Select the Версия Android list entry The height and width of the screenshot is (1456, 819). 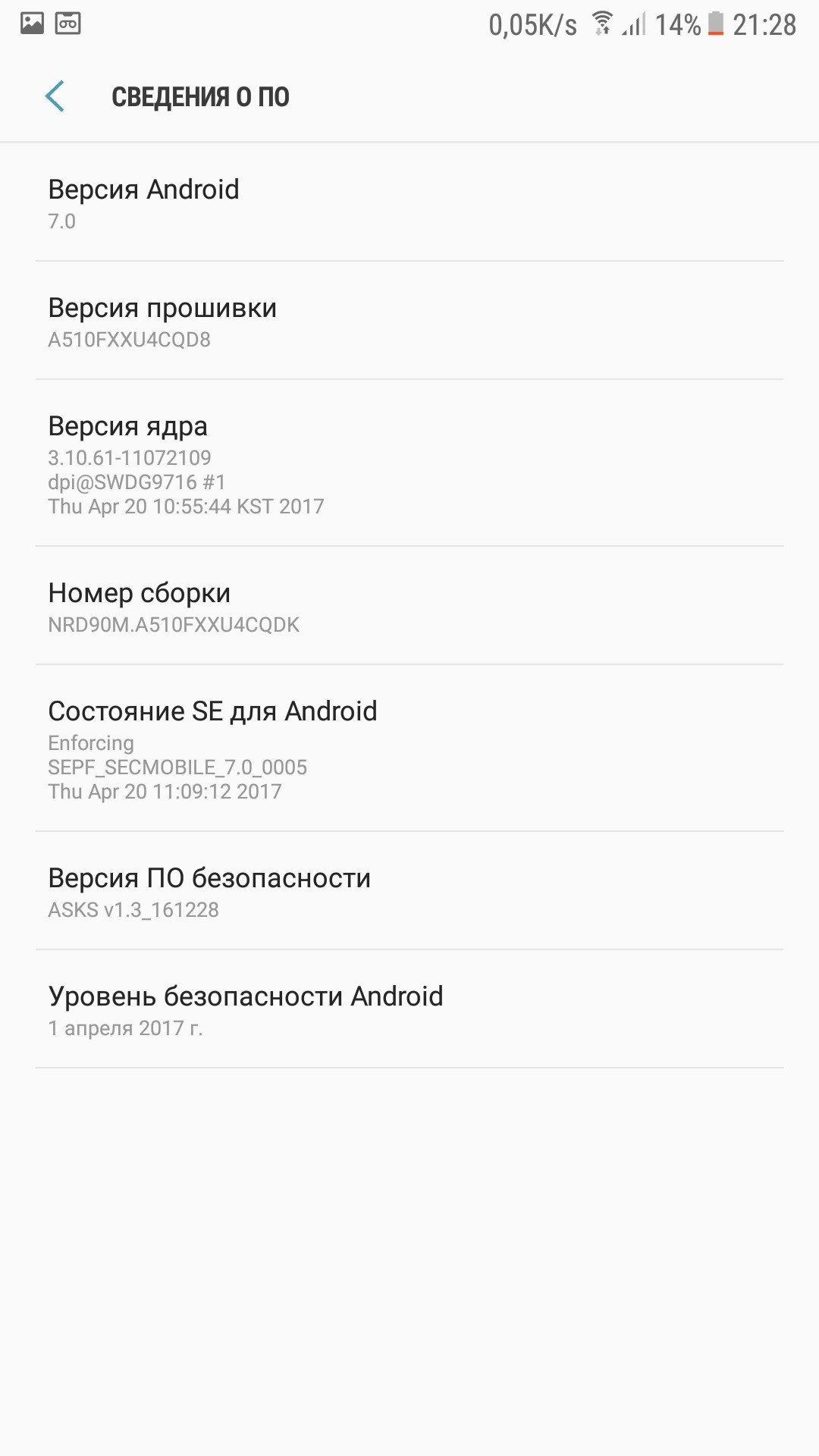click(409, 203)
